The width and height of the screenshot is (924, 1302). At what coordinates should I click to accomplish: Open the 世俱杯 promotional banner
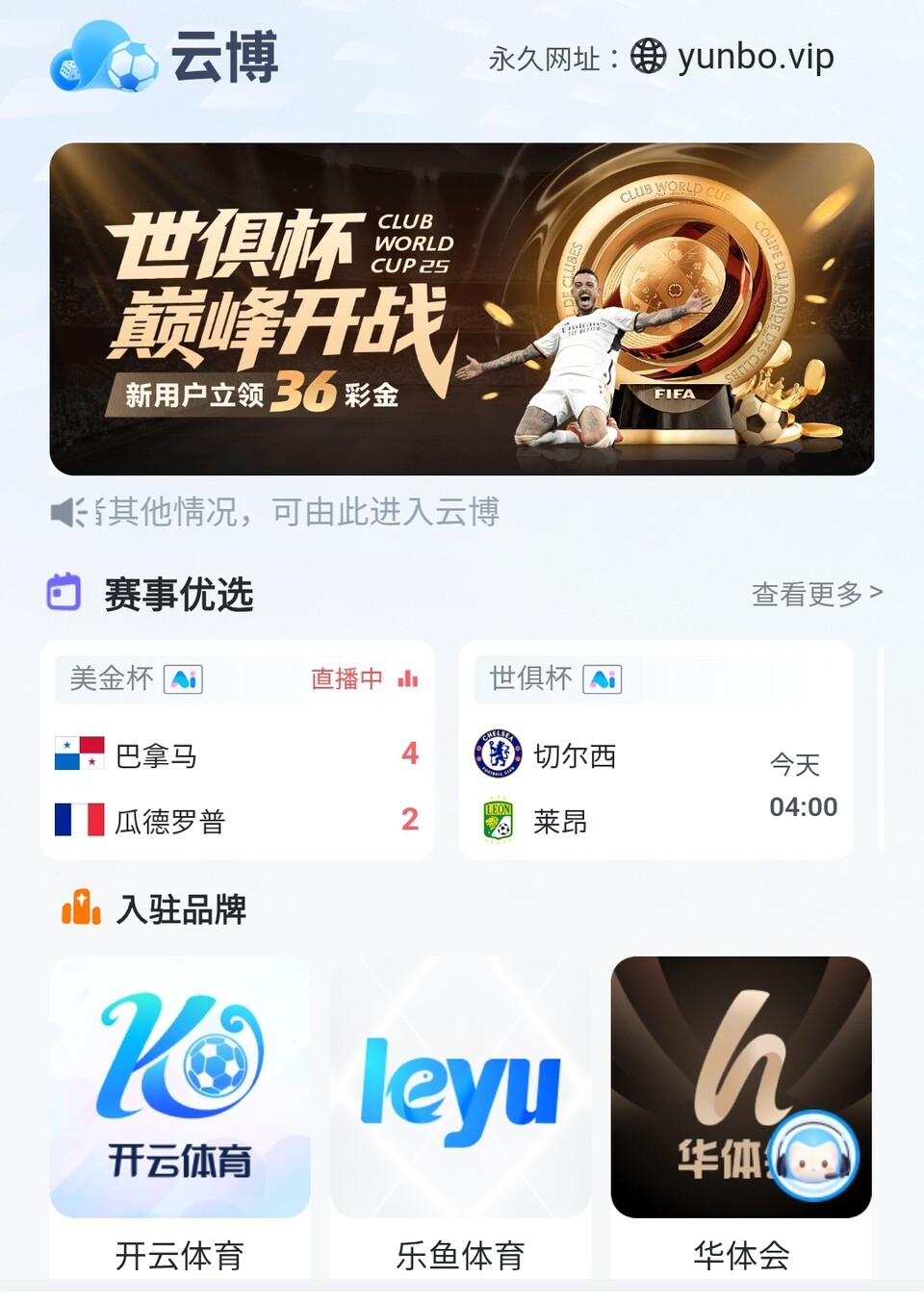coord(461,309)
